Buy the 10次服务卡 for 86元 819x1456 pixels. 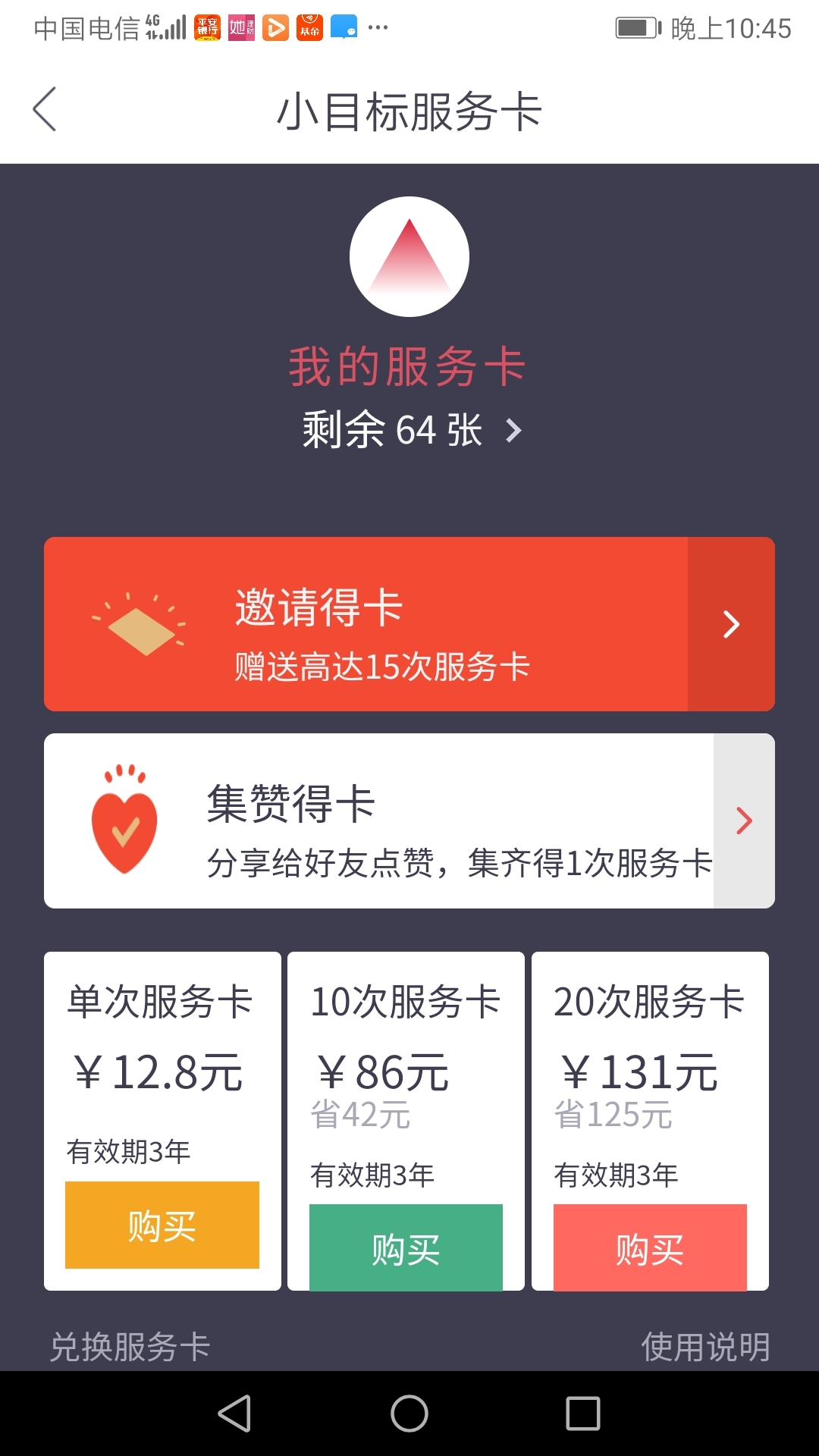point(406,1247)
